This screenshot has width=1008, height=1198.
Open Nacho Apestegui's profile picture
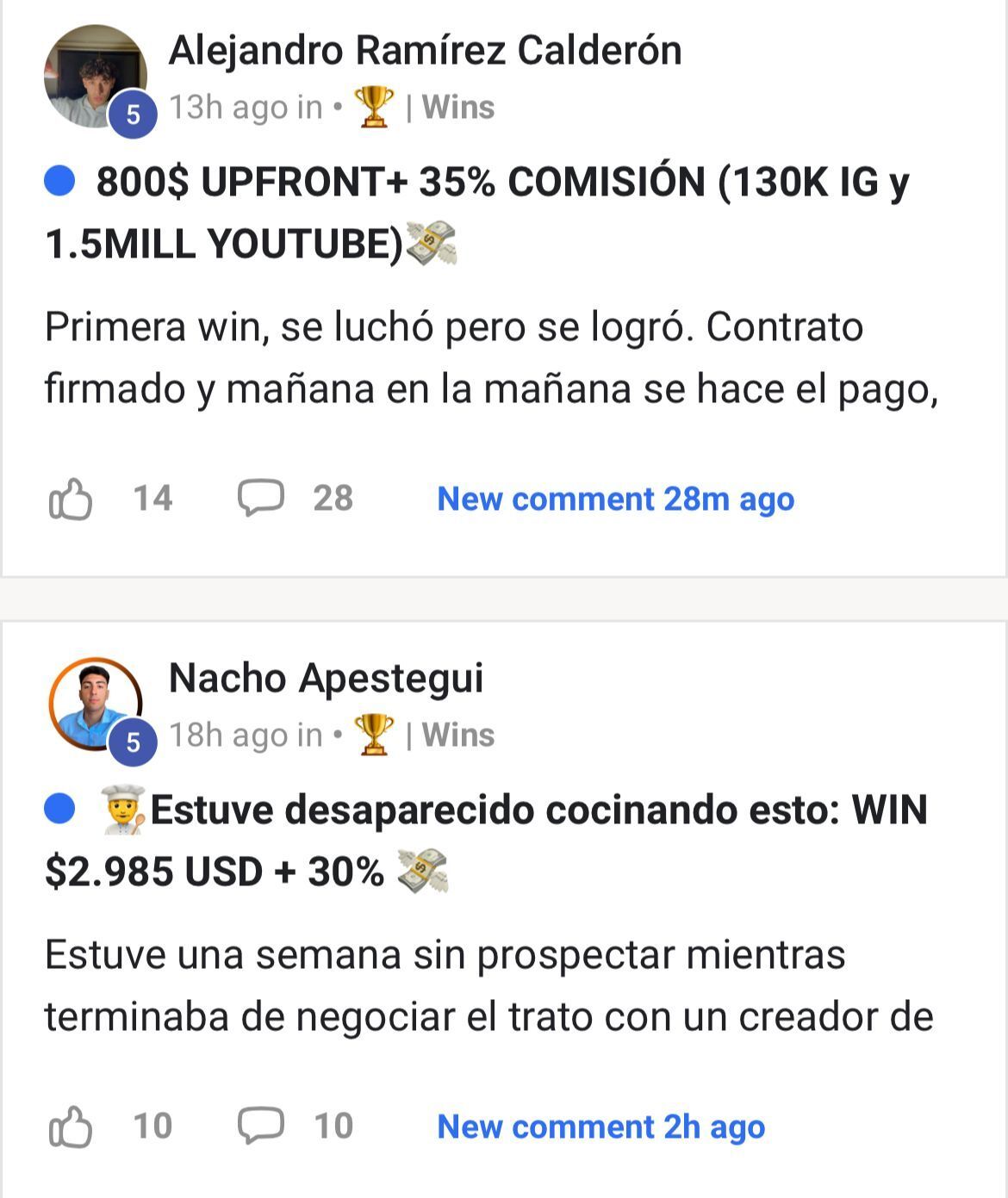(94, 705)
